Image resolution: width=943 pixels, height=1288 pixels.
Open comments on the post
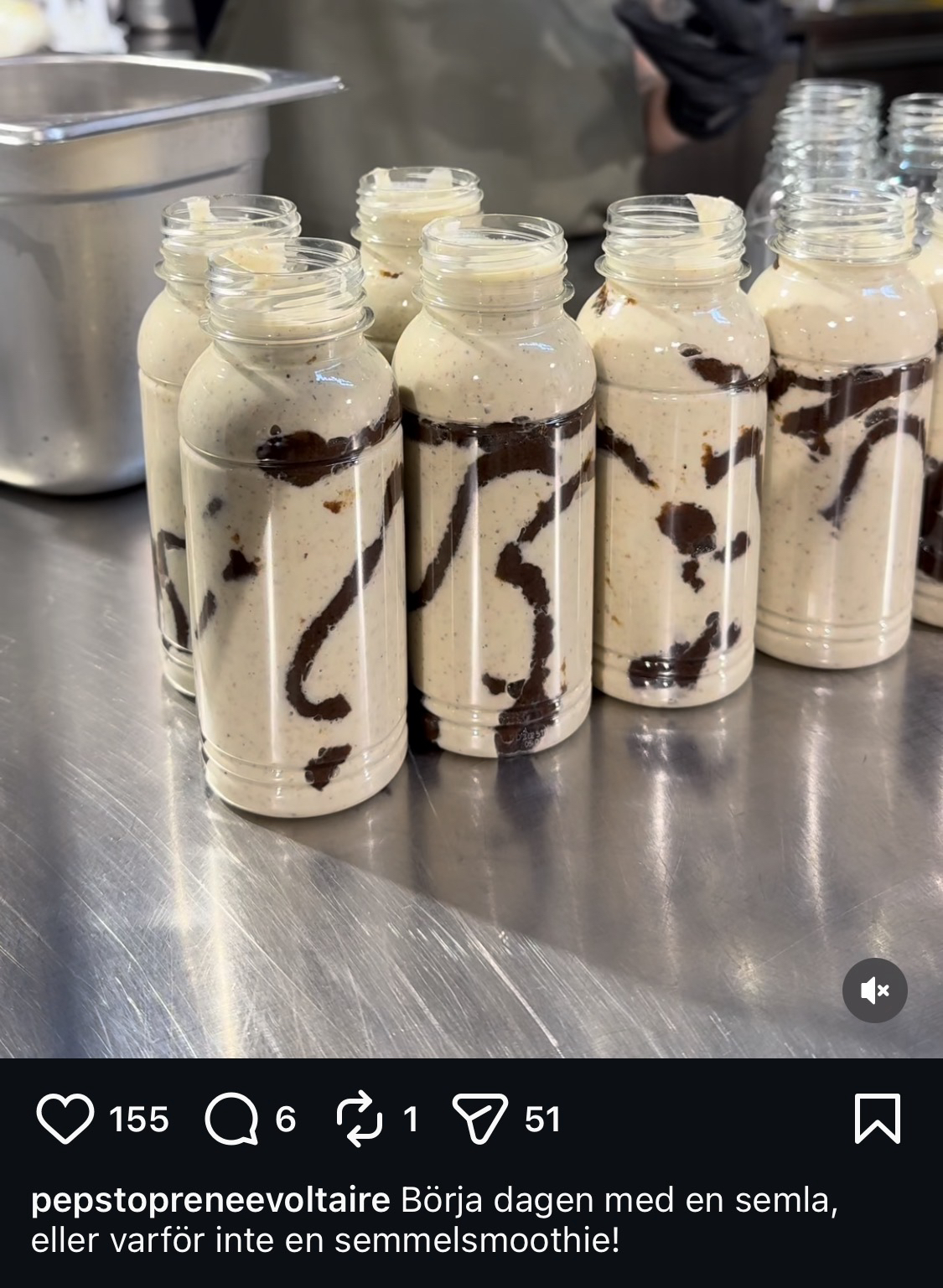231,1120
